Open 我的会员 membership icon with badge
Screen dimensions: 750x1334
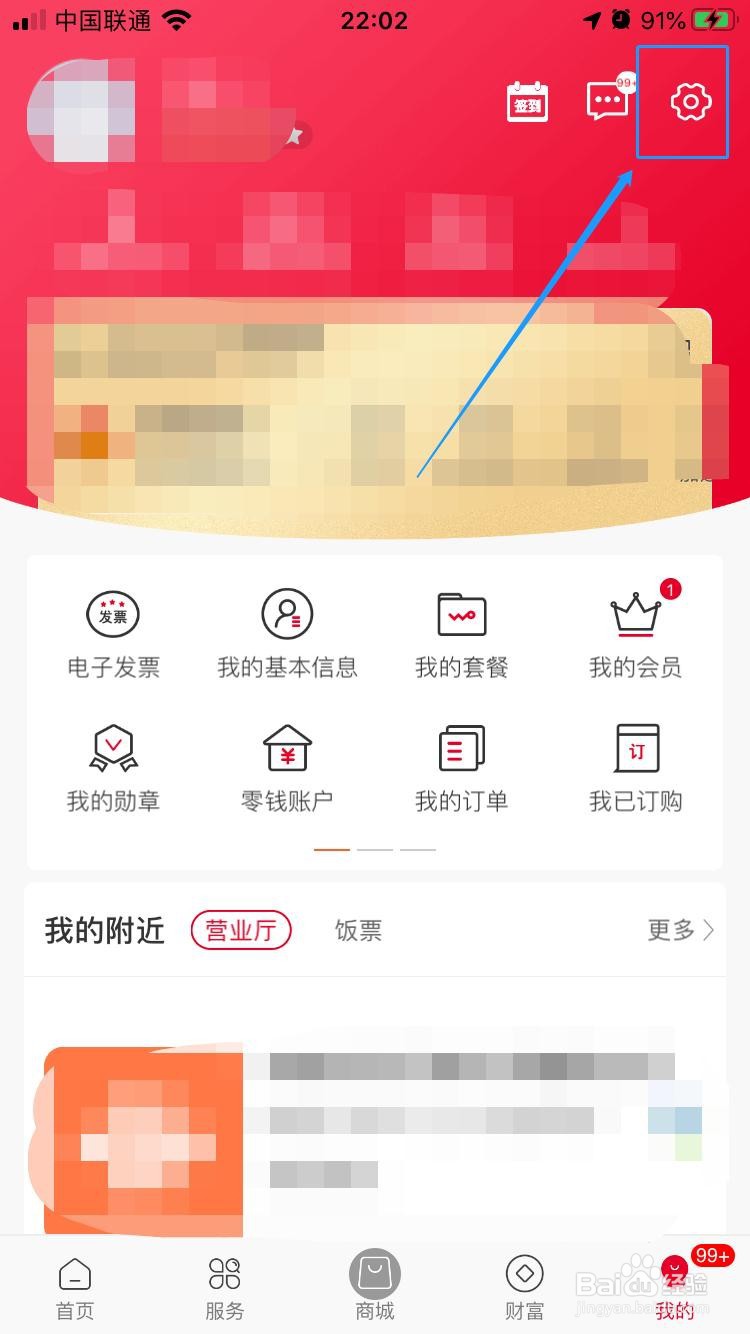tap(634, 630)
